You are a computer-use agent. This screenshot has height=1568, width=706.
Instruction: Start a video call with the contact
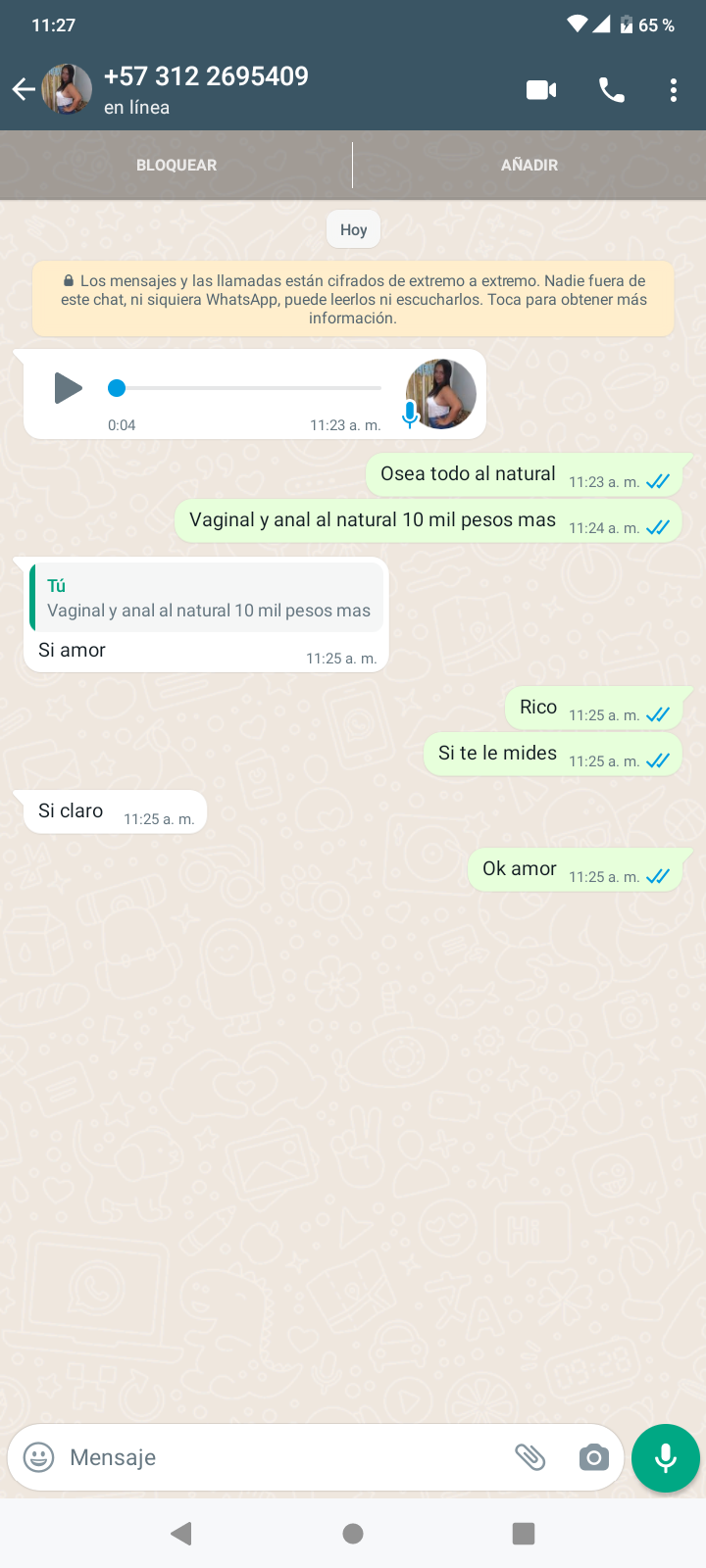pos(541,89)
